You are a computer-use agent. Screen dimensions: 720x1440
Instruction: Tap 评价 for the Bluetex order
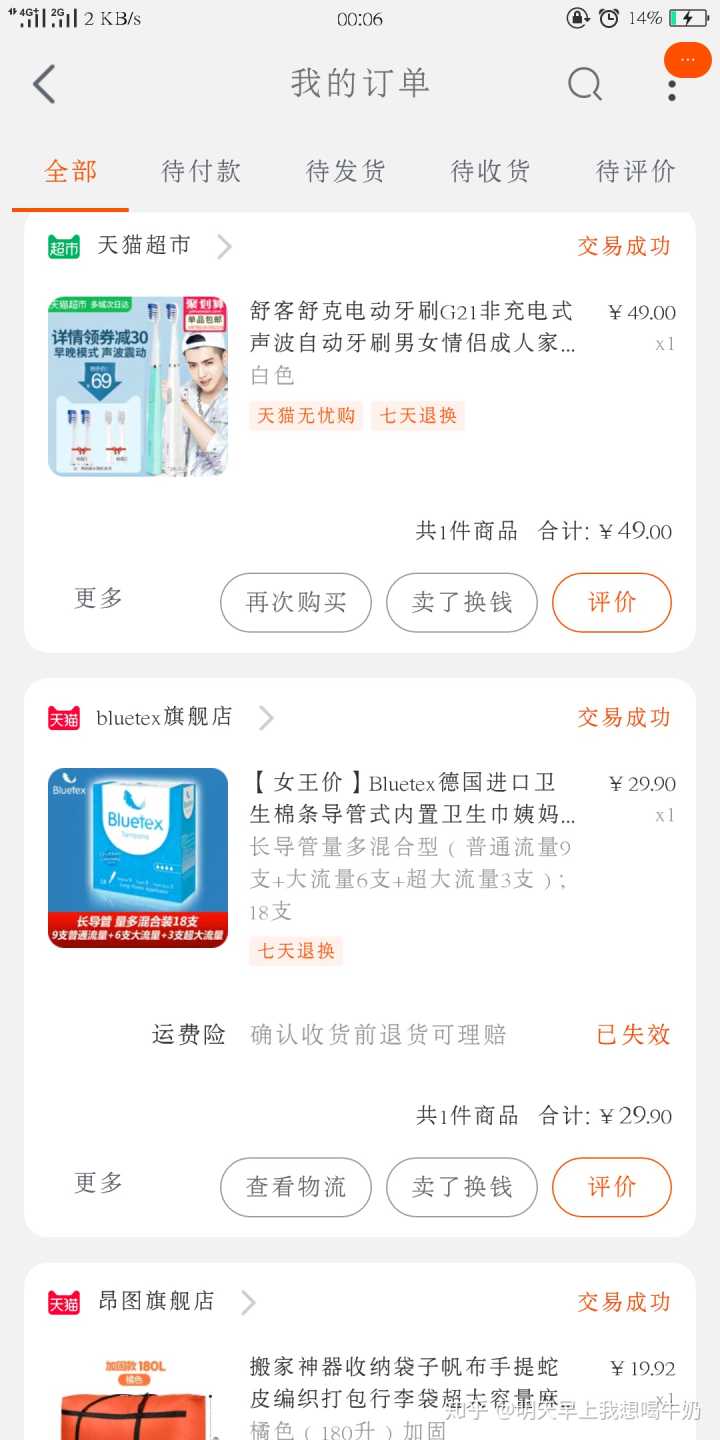pos(611,1187)
